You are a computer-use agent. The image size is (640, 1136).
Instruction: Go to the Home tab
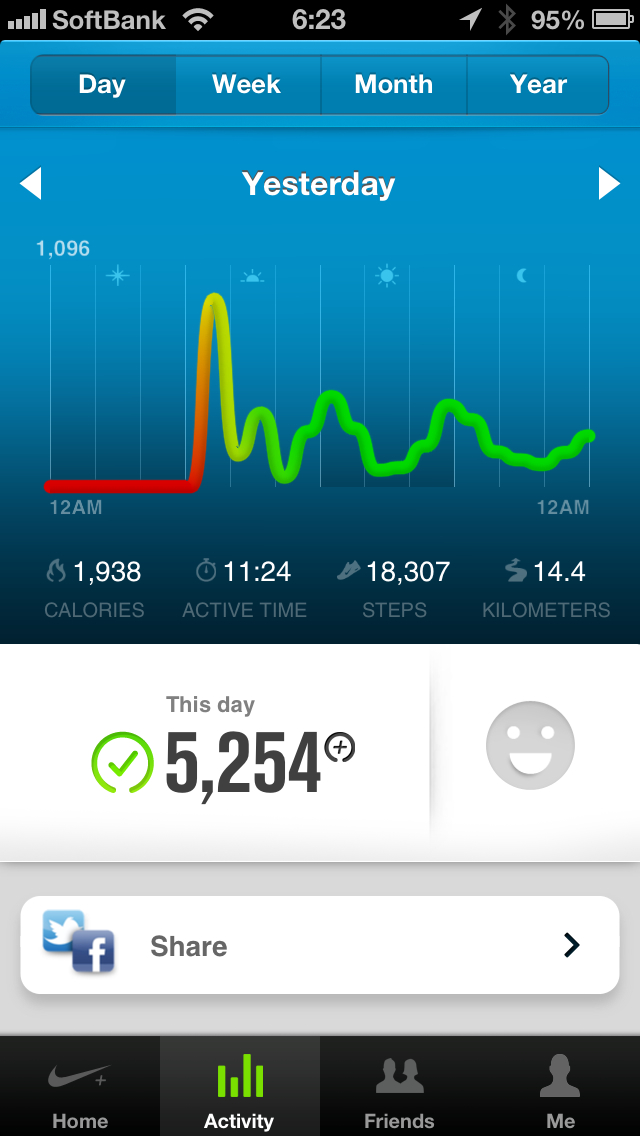tap(80, 1090)
